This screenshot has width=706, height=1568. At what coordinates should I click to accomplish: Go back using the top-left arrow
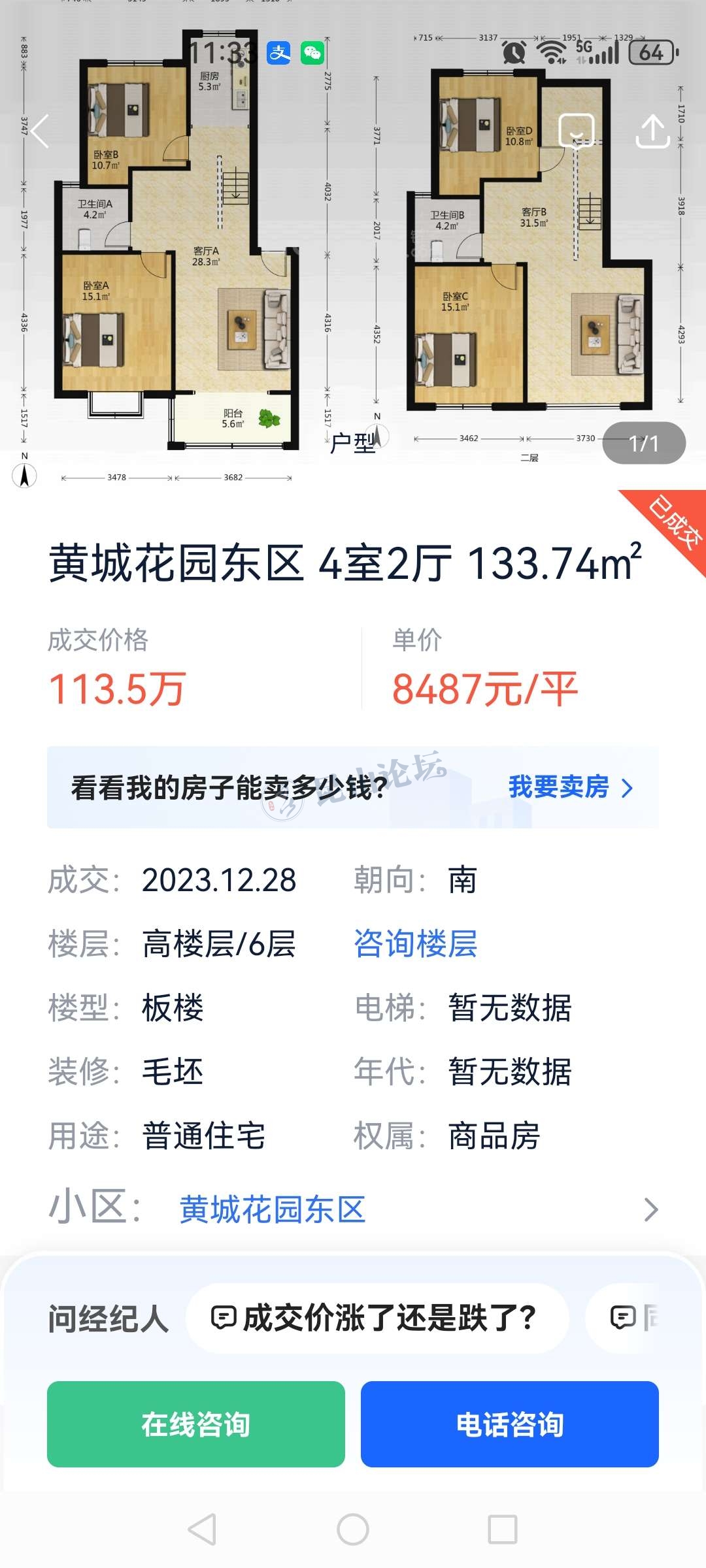coord(41,131)
